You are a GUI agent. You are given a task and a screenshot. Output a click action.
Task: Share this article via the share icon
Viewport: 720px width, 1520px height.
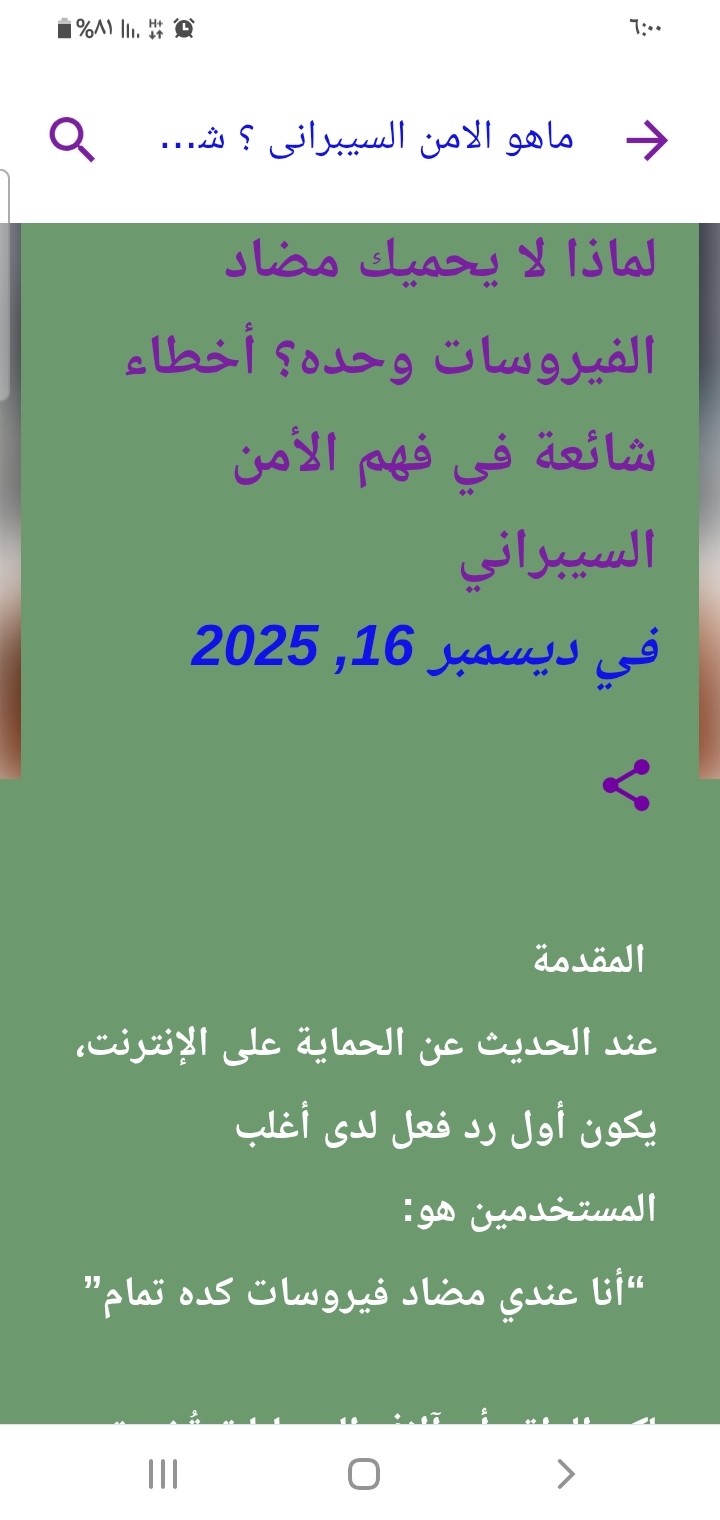click(x=627, y=785)
